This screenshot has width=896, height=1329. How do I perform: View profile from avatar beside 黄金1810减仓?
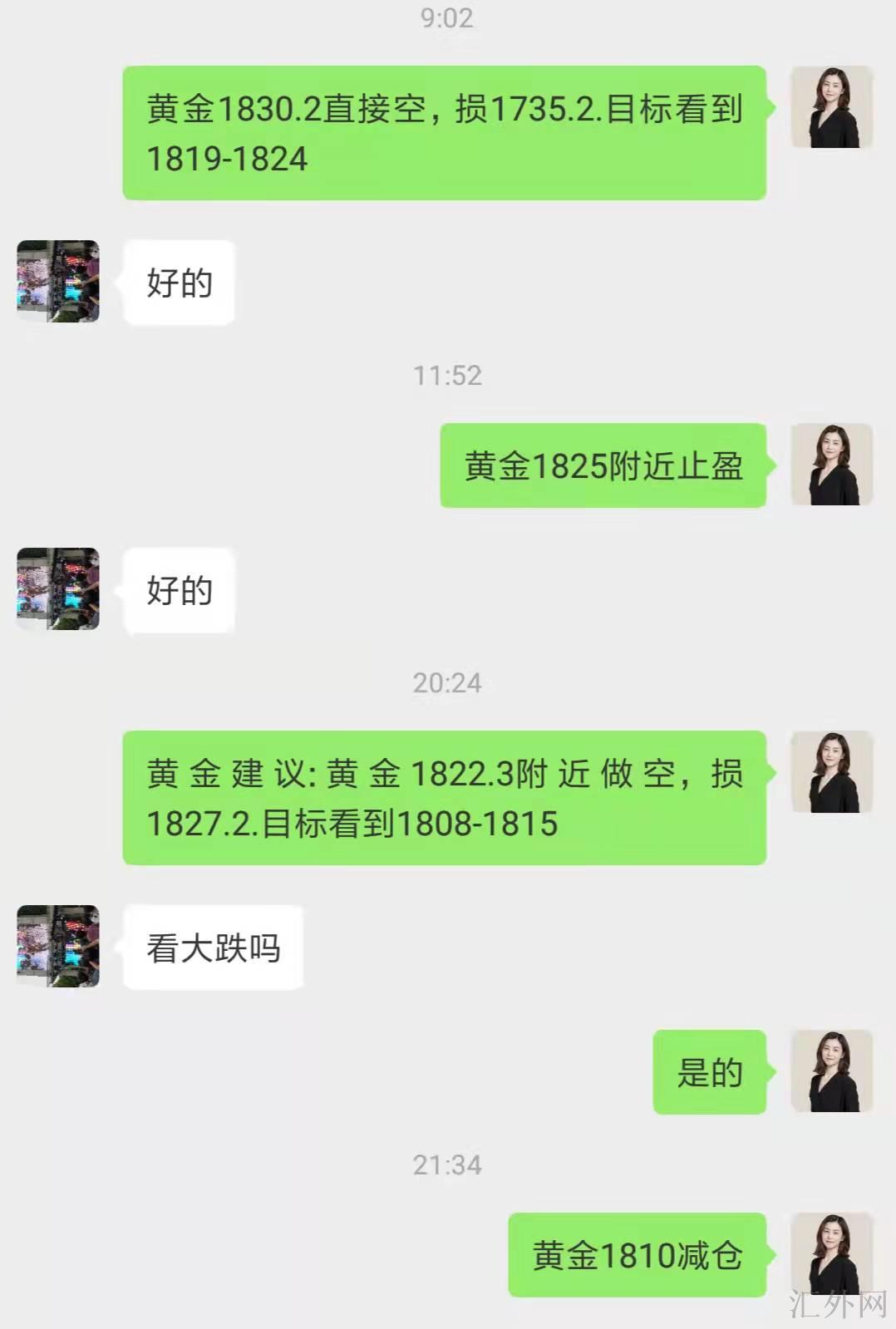click(x=831, y=1253)
